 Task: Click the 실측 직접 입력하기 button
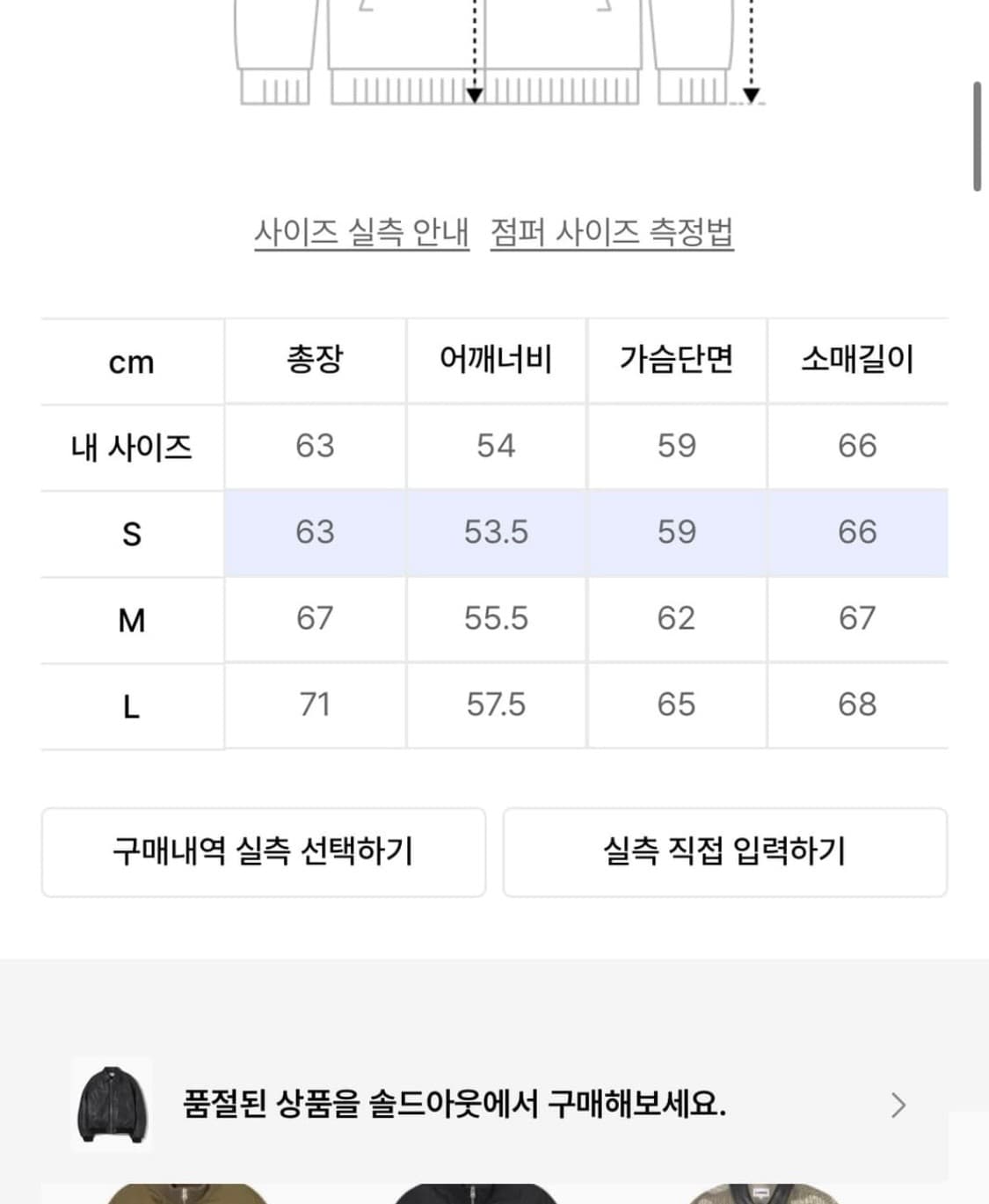(x=725, y=851)
